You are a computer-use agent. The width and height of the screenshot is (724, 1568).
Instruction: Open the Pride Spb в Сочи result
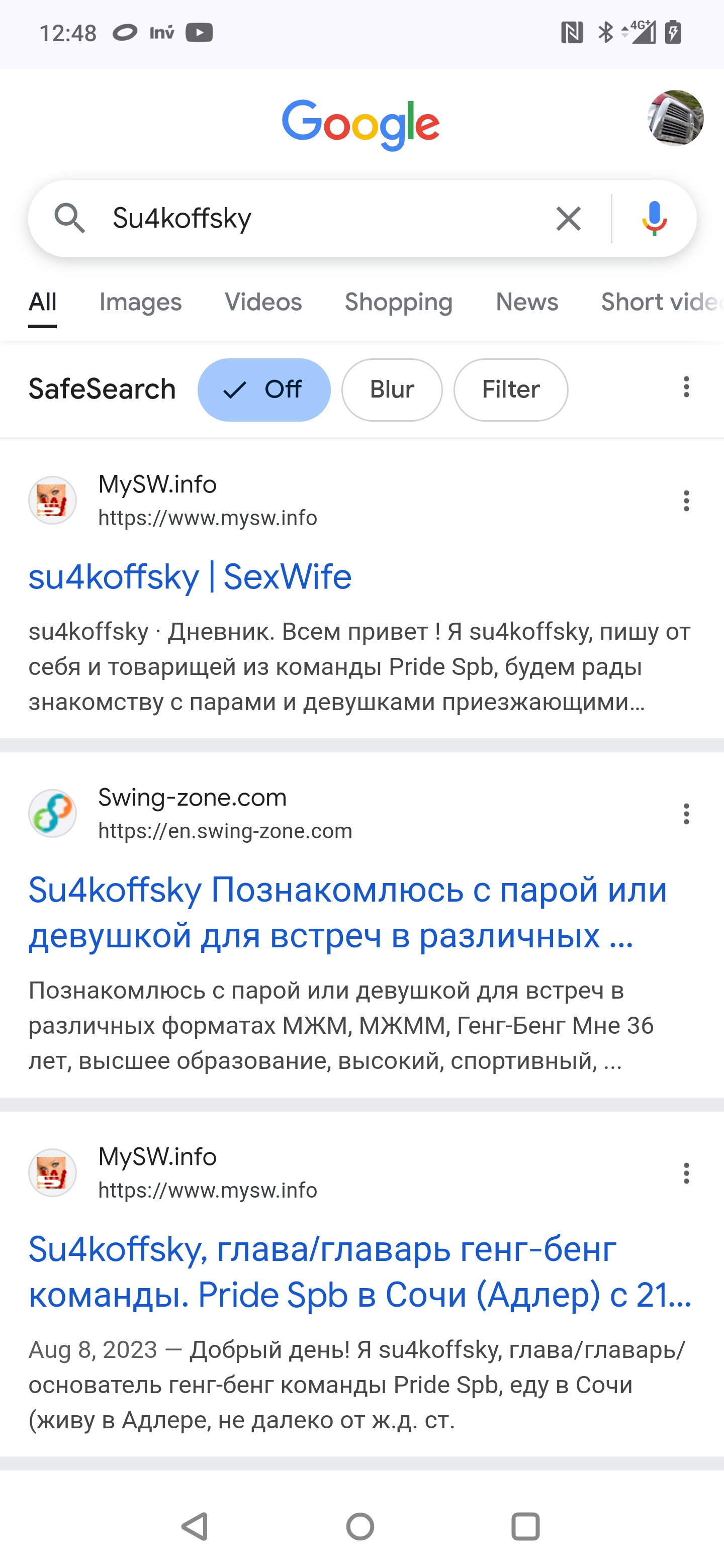pos(360,1271)
